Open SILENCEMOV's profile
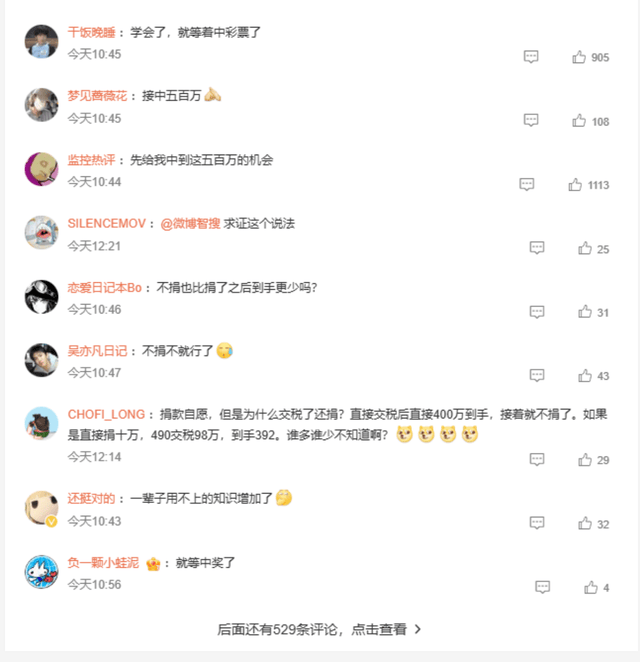 pyautogui.click(x=108, y=223)
